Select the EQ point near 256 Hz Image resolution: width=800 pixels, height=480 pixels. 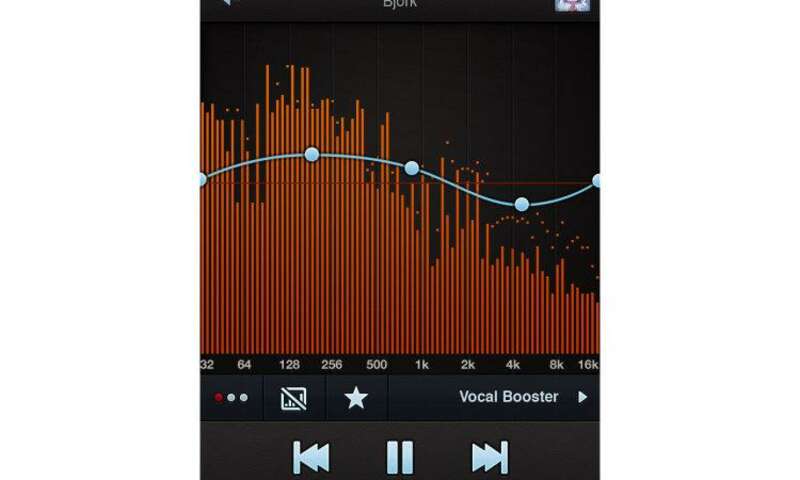(312, 154)
